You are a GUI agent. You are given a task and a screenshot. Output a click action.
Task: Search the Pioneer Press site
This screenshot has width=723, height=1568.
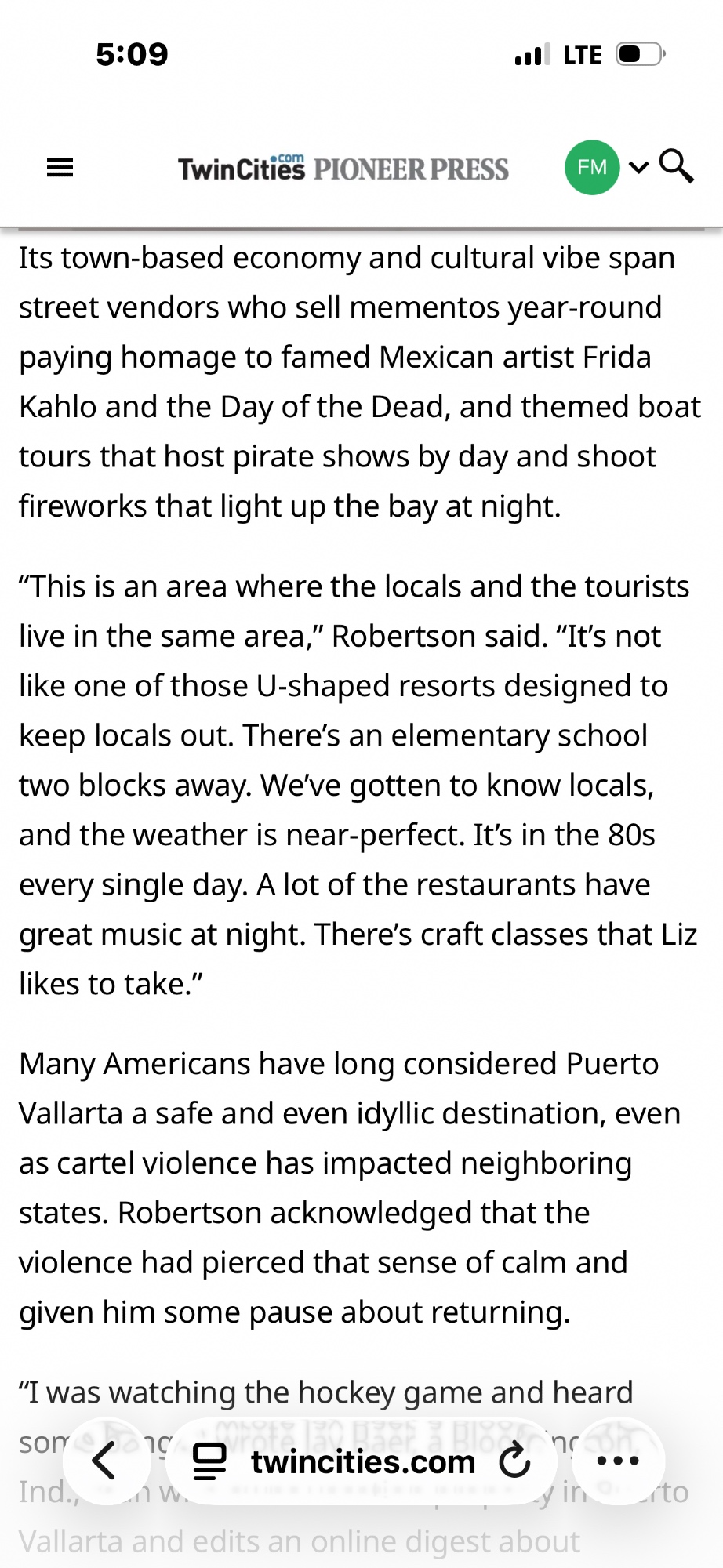(676, 166)
